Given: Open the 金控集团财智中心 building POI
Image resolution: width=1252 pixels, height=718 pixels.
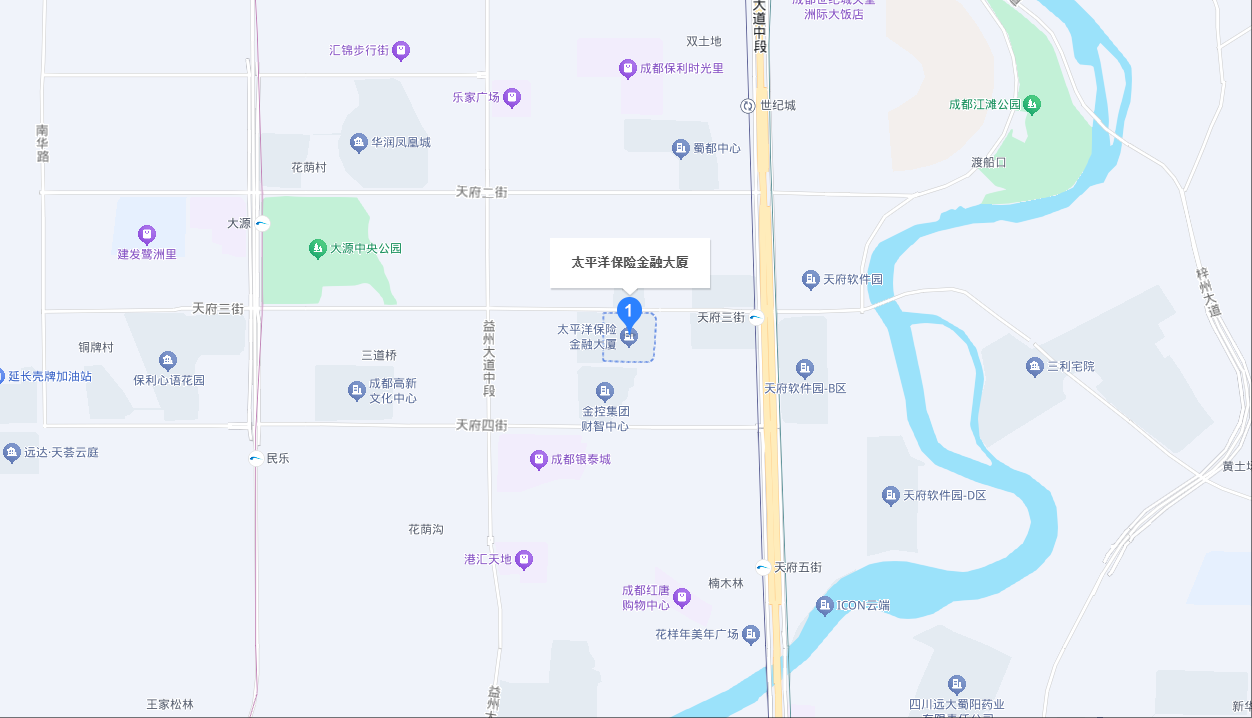Looking at the screenshot, I should pyautogui.click(x=604, y=391).
